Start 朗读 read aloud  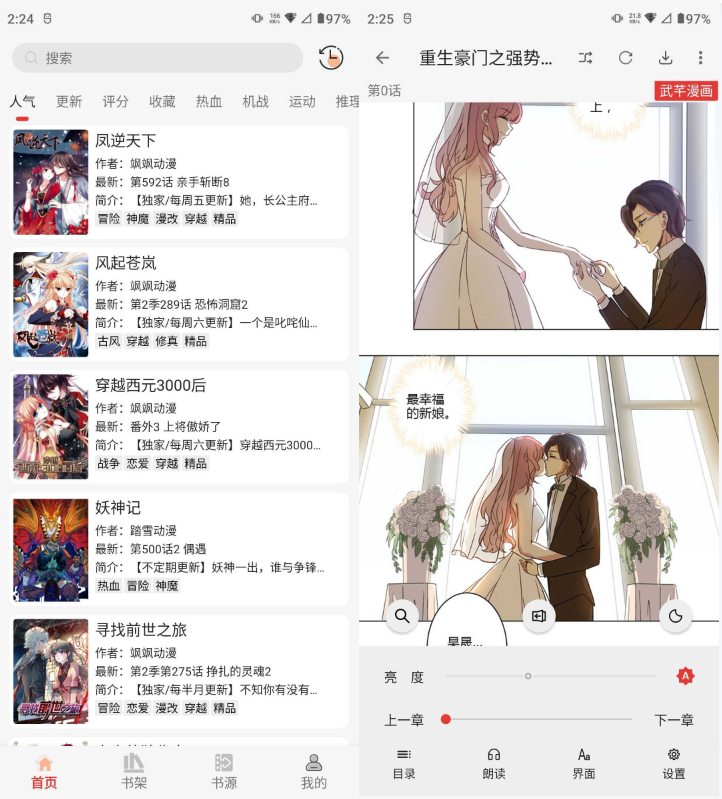[493, 763]
